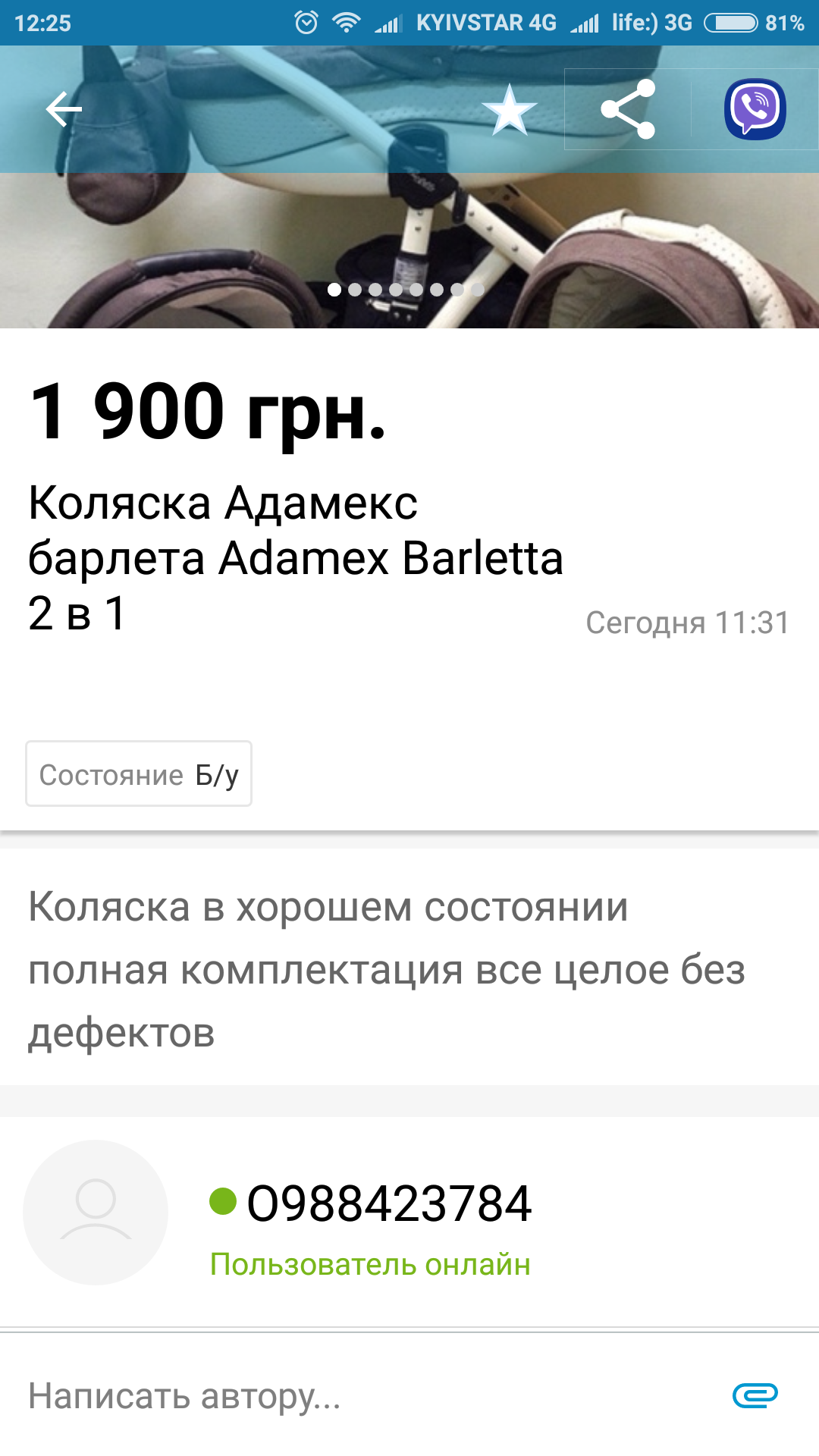Contact the seller via Viber
Image resolution: width=819 pixels, height=1456 pixels.
point(755,109)
